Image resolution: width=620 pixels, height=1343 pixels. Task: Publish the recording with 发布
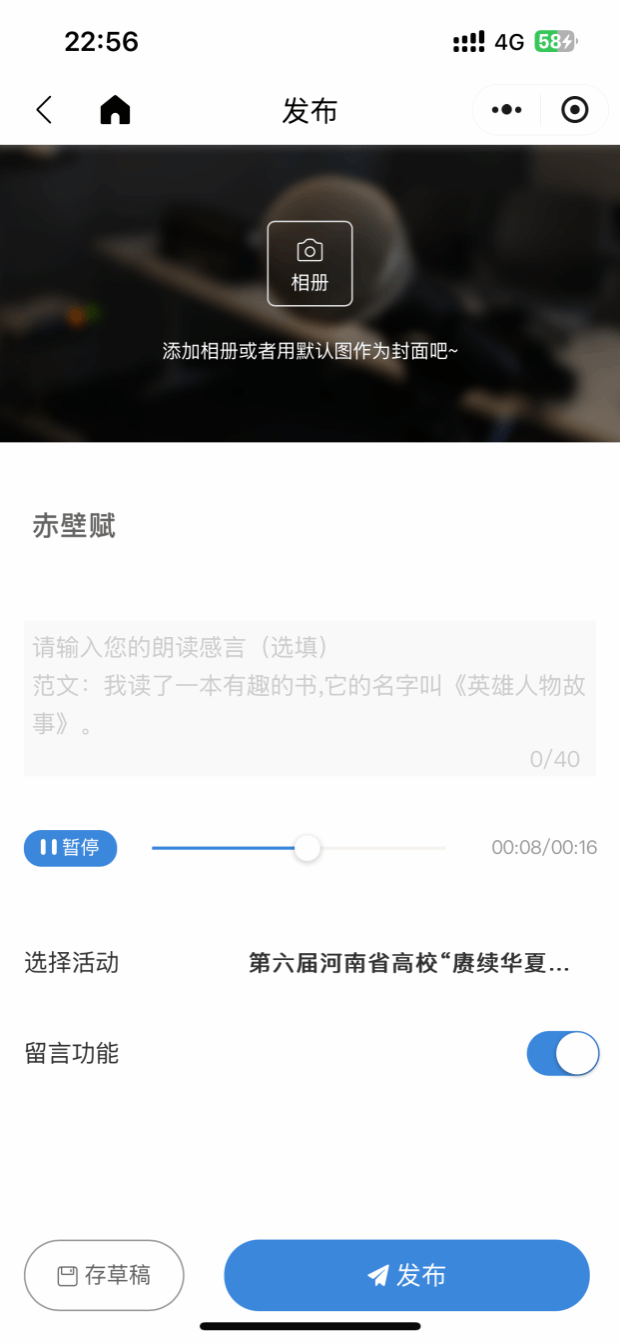tap(407, 1275)
